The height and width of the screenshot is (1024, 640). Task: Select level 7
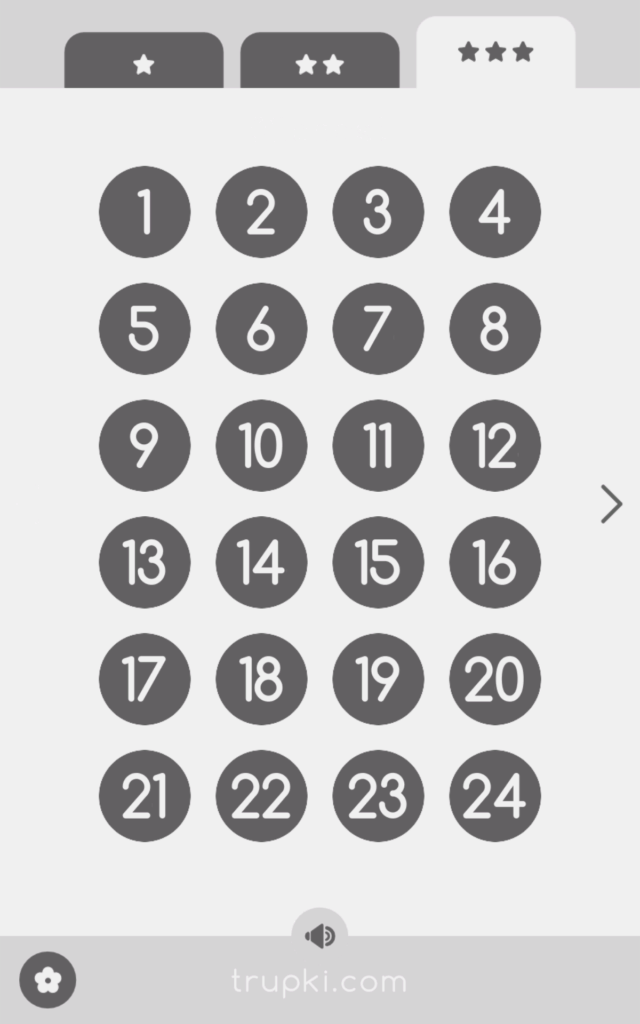coord(378,328)
